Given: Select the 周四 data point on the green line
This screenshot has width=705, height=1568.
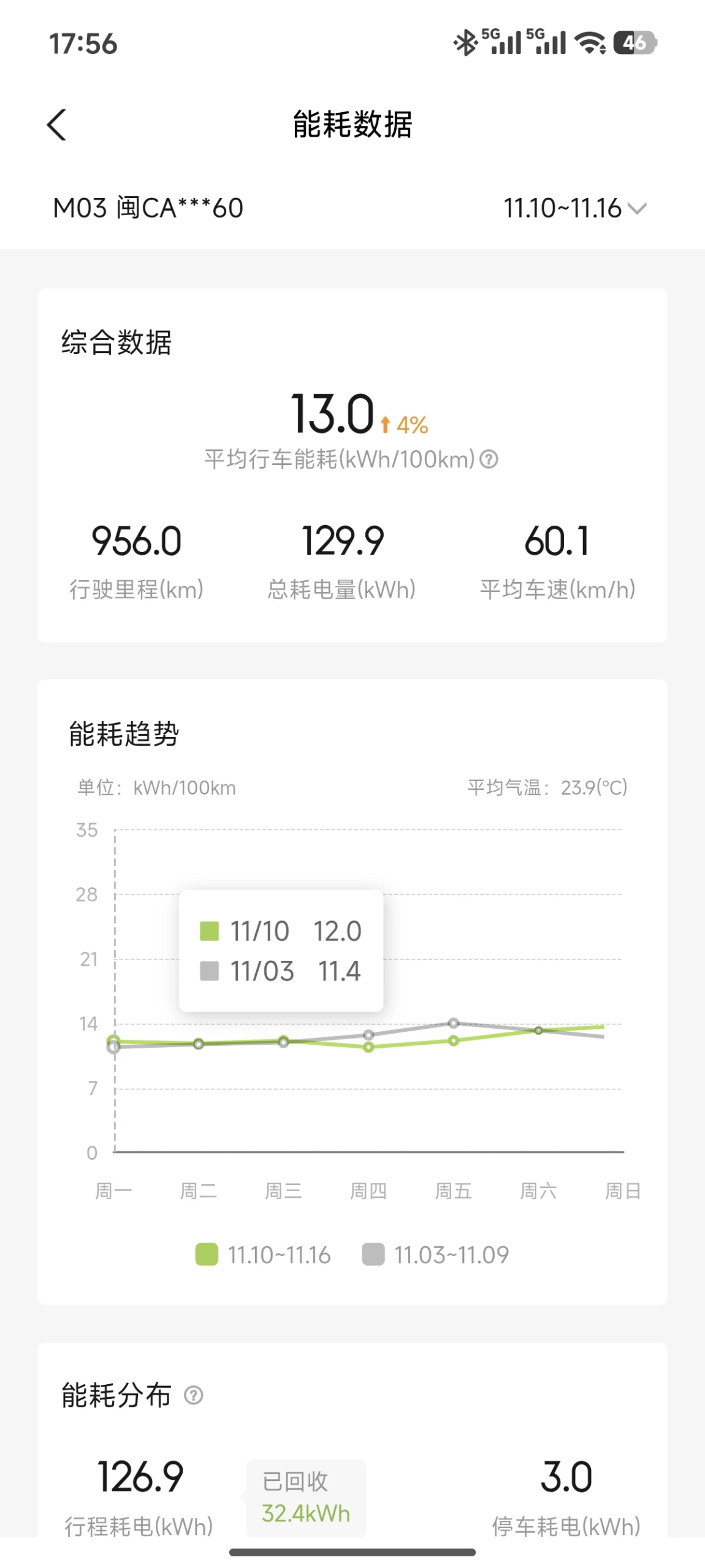Looking at the screenshot, I should point(368,1047).
